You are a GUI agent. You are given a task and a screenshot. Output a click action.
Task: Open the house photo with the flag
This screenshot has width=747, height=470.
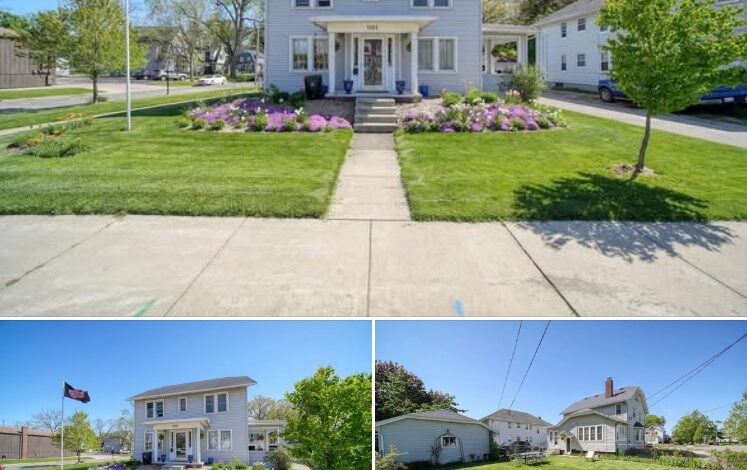pyautogui.click(x=185, y=395)
